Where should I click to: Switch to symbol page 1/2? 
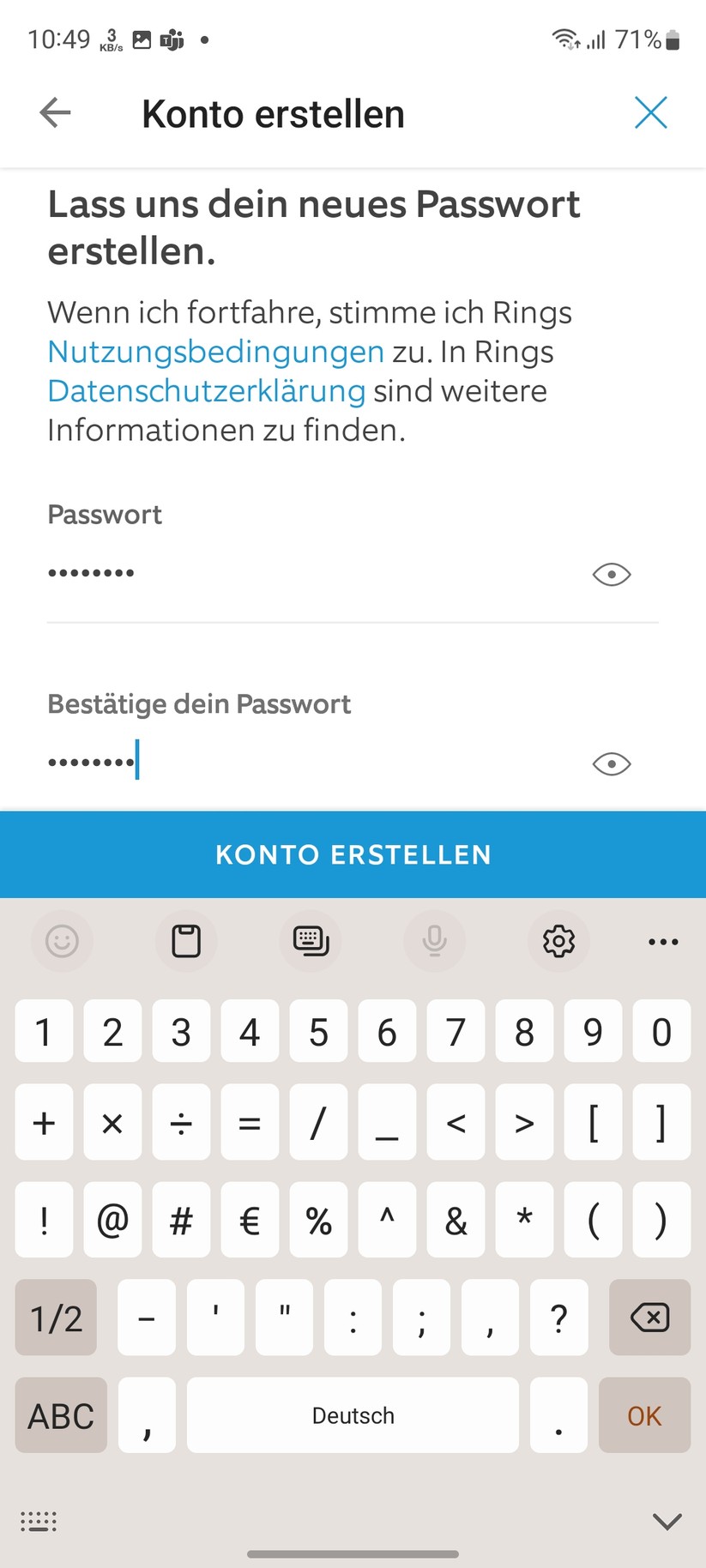point(55,1318)
